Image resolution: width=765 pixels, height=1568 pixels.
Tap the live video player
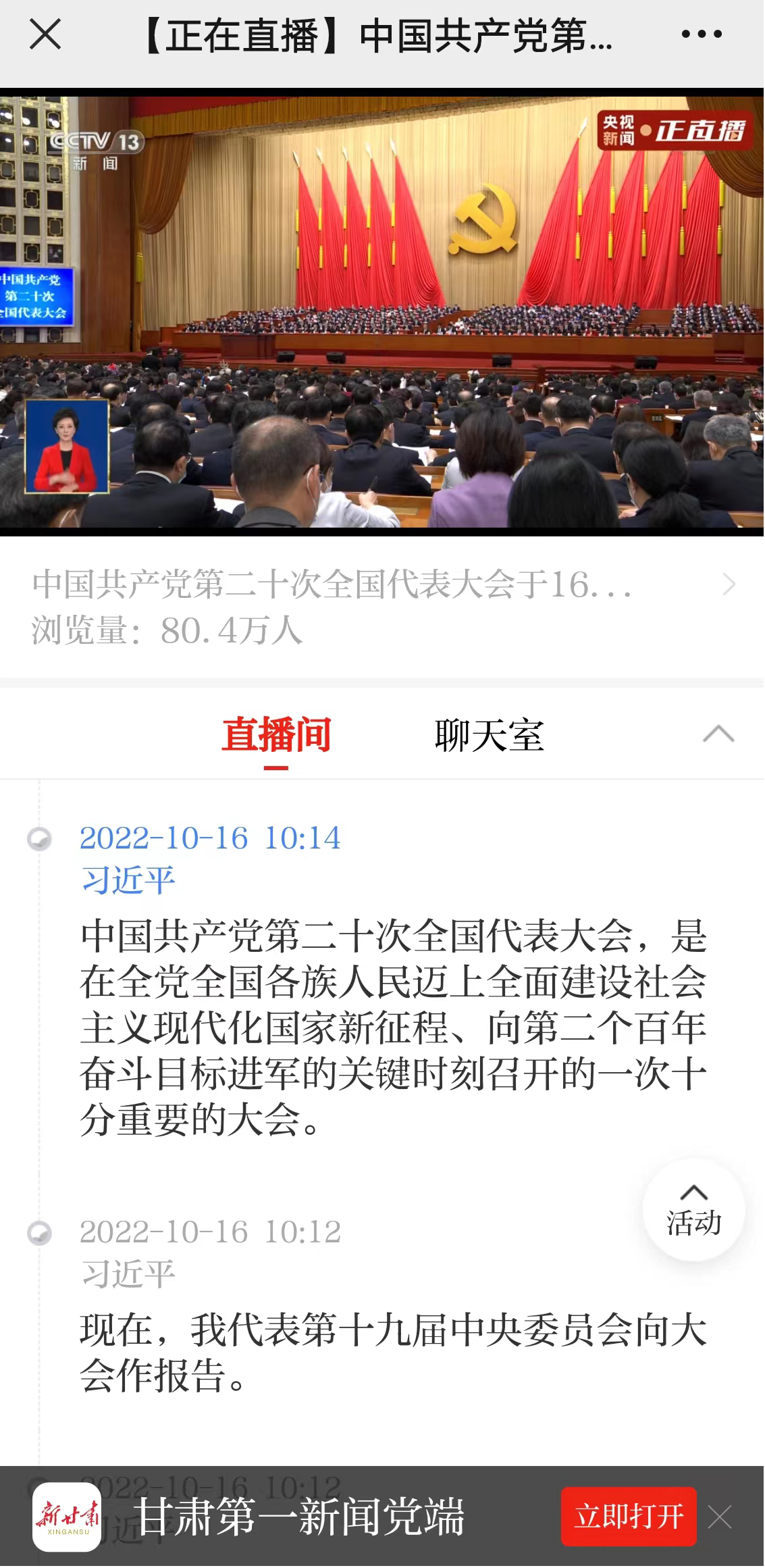[382, 312]
